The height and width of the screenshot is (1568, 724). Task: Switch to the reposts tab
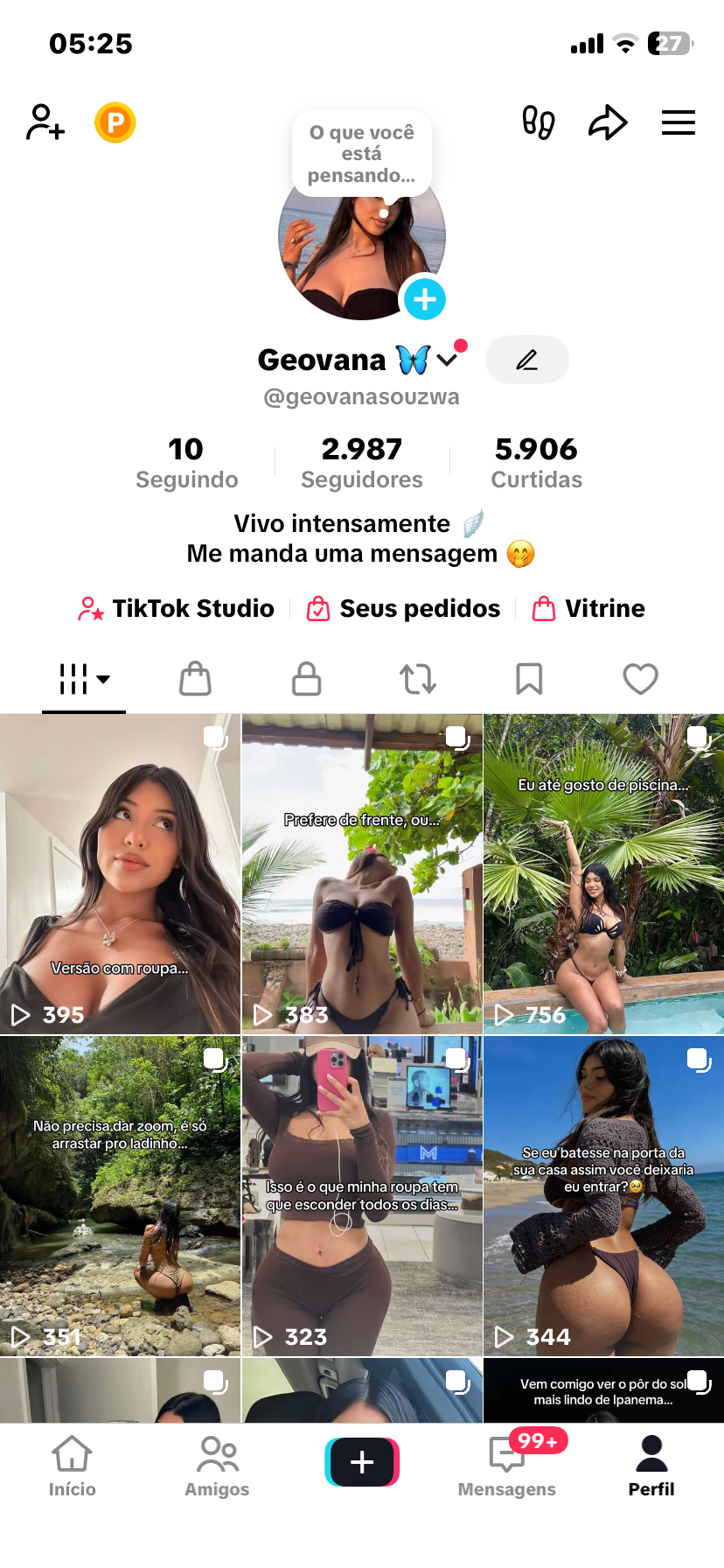[x=418, y=679]
